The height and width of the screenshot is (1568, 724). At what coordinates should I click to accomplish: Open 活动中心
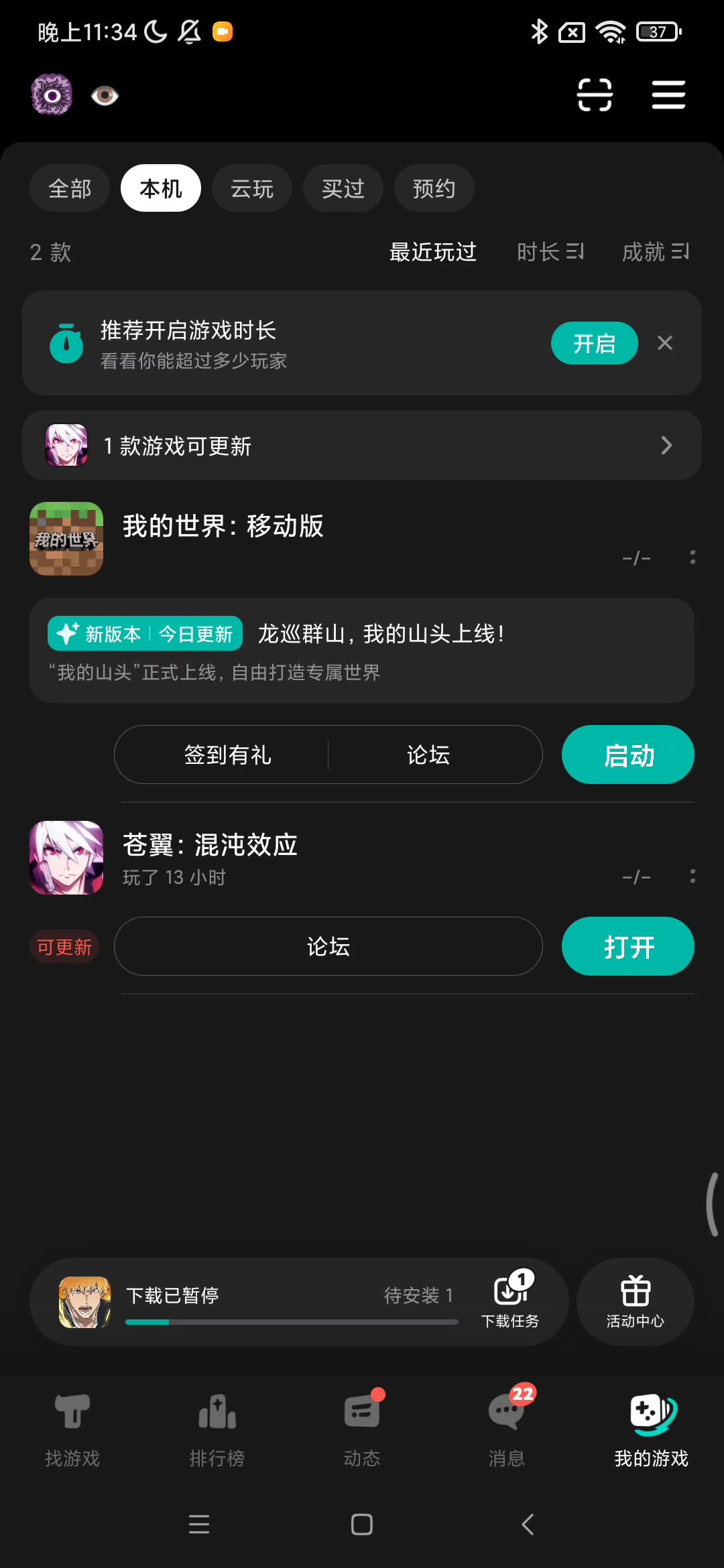(635, 1301)
